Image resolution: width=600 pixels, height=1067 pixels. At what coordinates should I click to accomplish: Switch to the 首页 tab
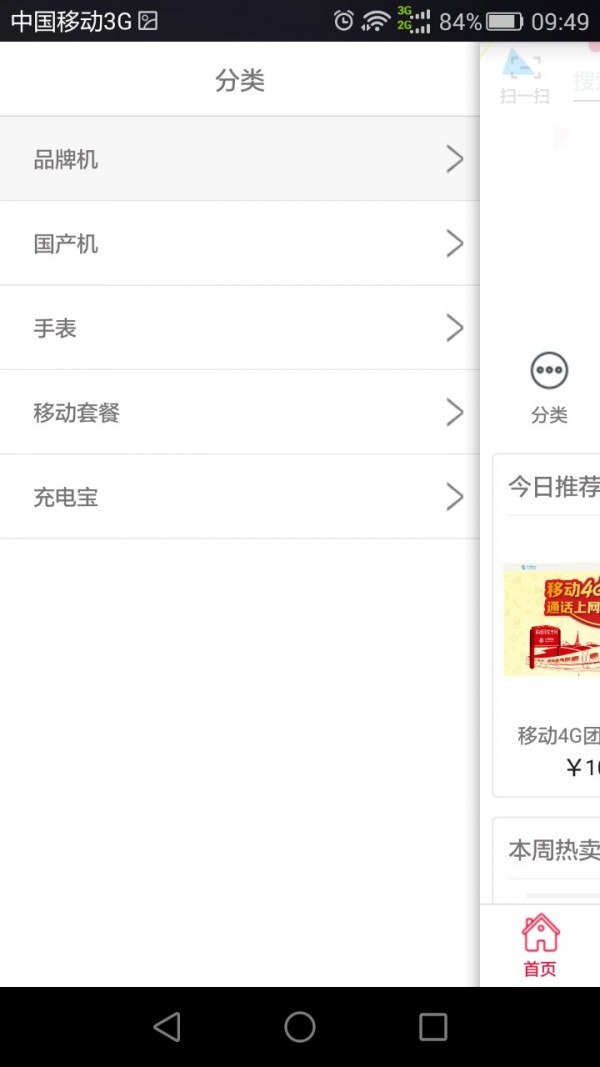click(x=540, y=945)
